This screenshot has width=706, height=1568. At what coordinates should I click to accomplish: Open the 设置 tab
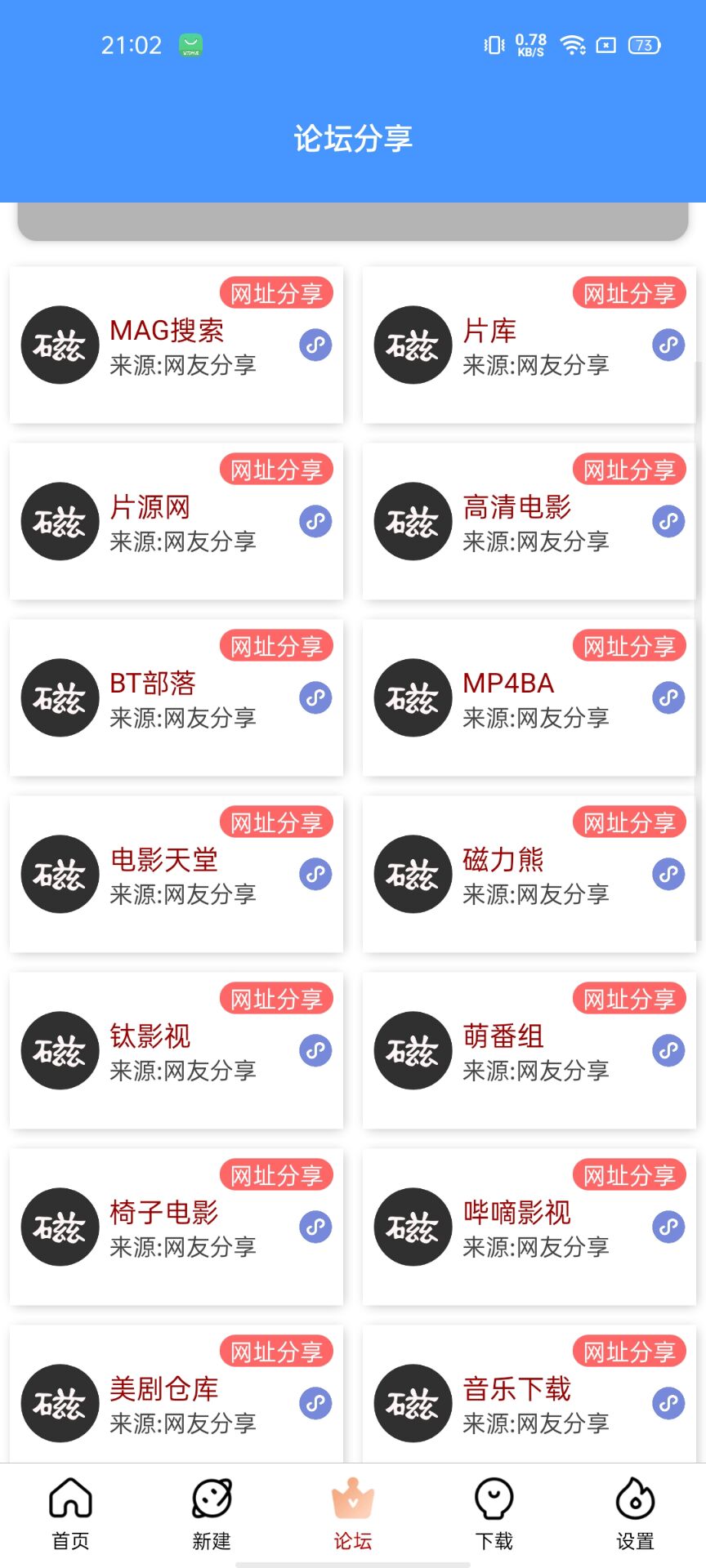(x=636, y=1514)
